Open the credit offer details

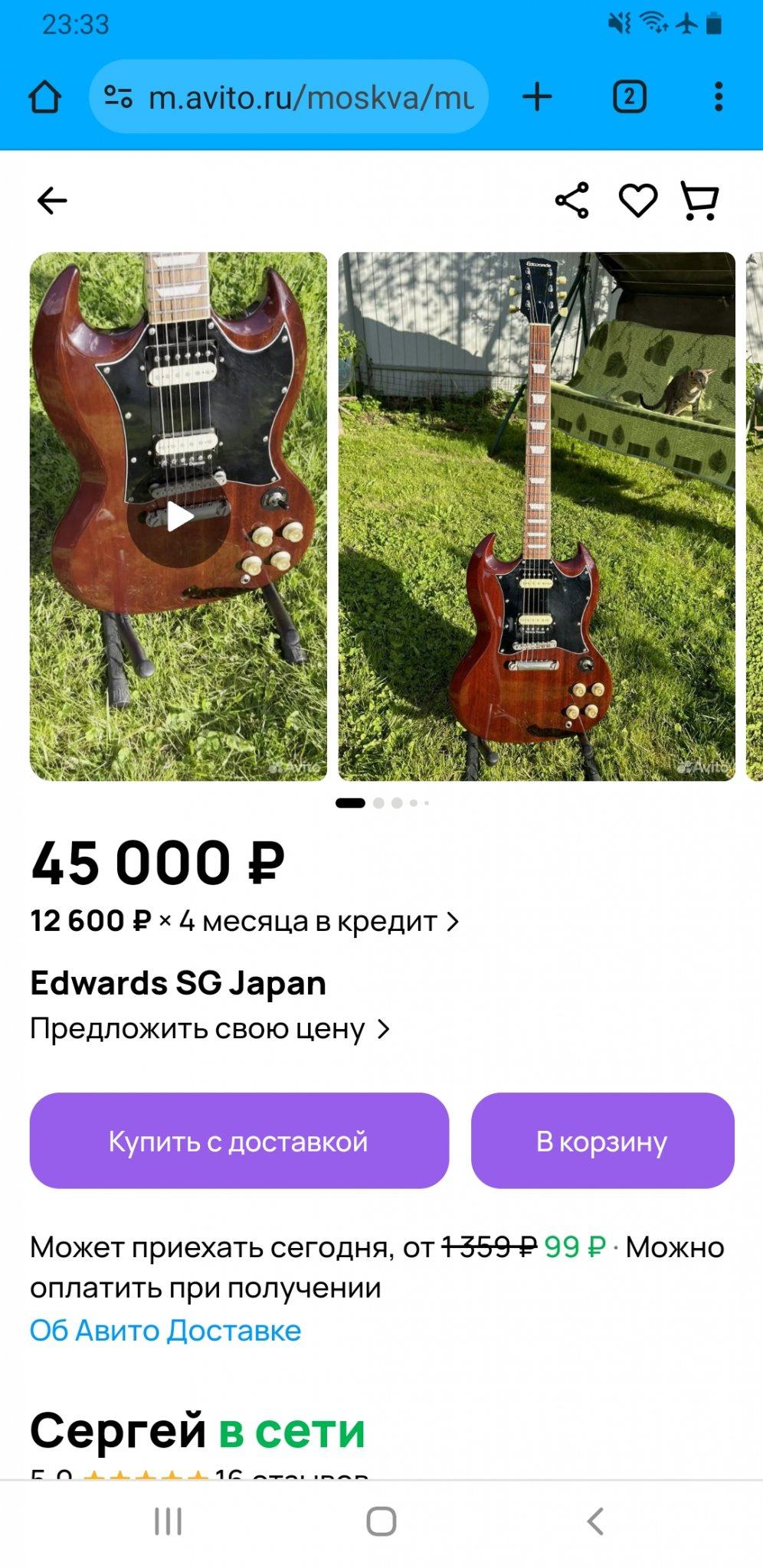point(244,922)
